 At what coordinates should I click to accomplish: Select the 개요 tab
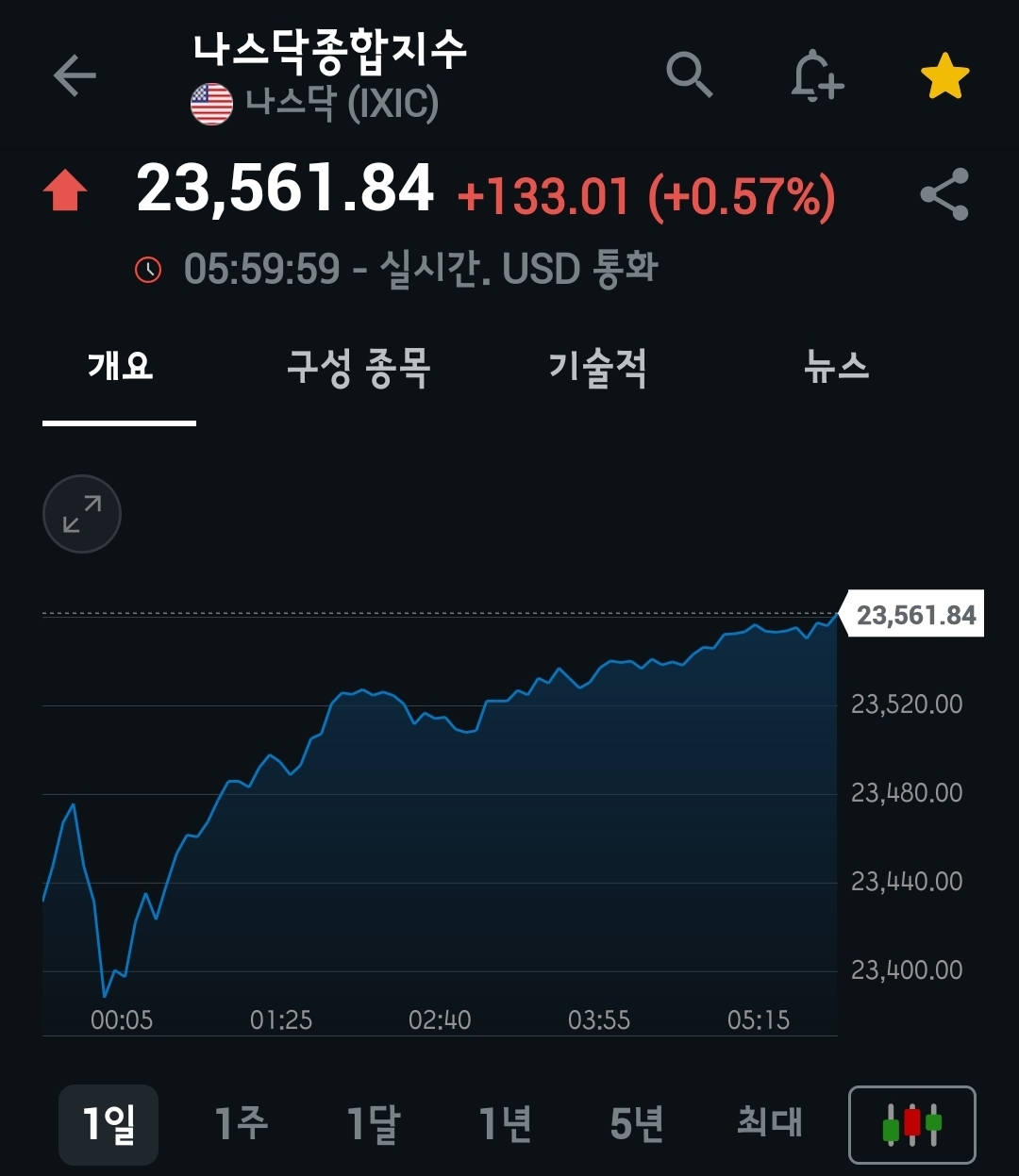(120, 367)
